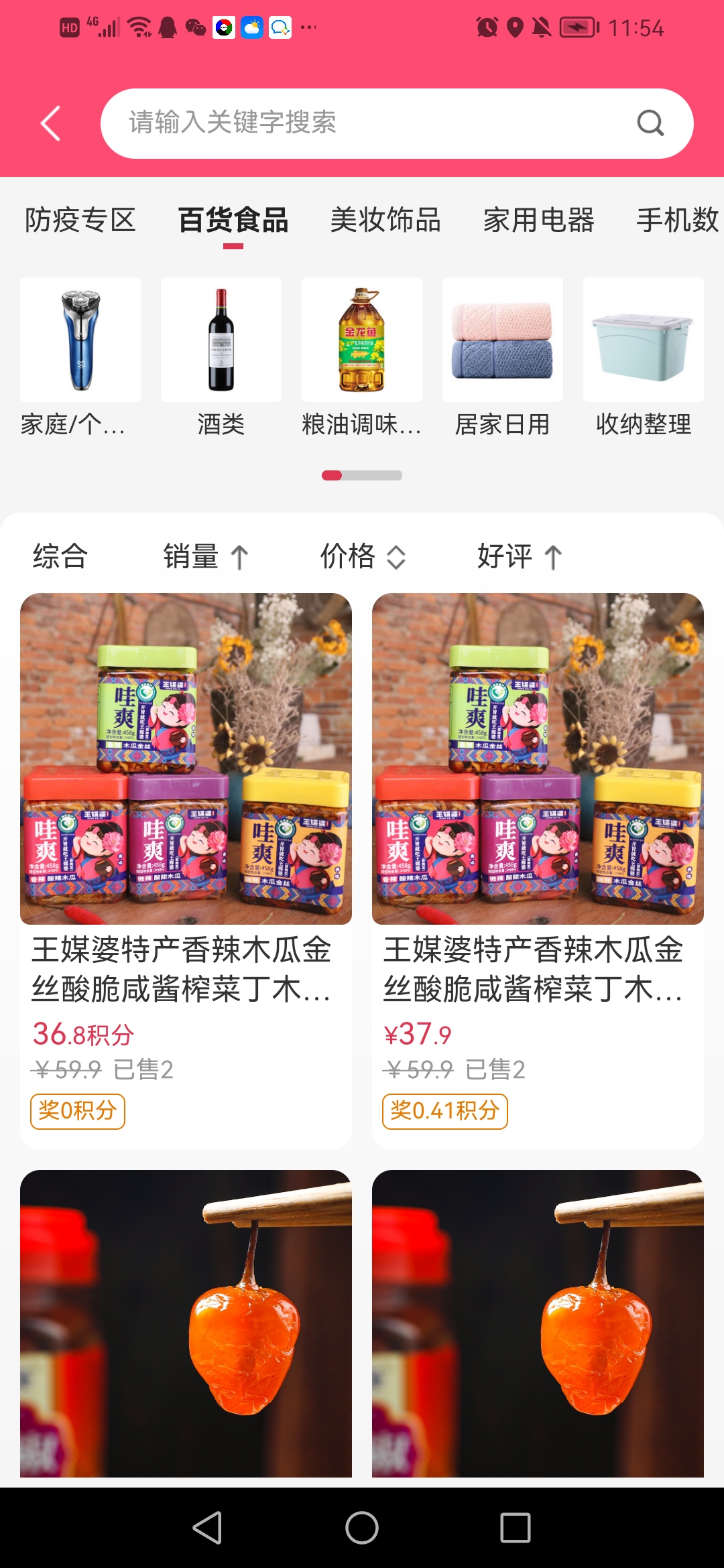The width and height of the screenshot is (724, 1568).
Task: Switch to the 防疫专区 tab
Action: point(80,220)
